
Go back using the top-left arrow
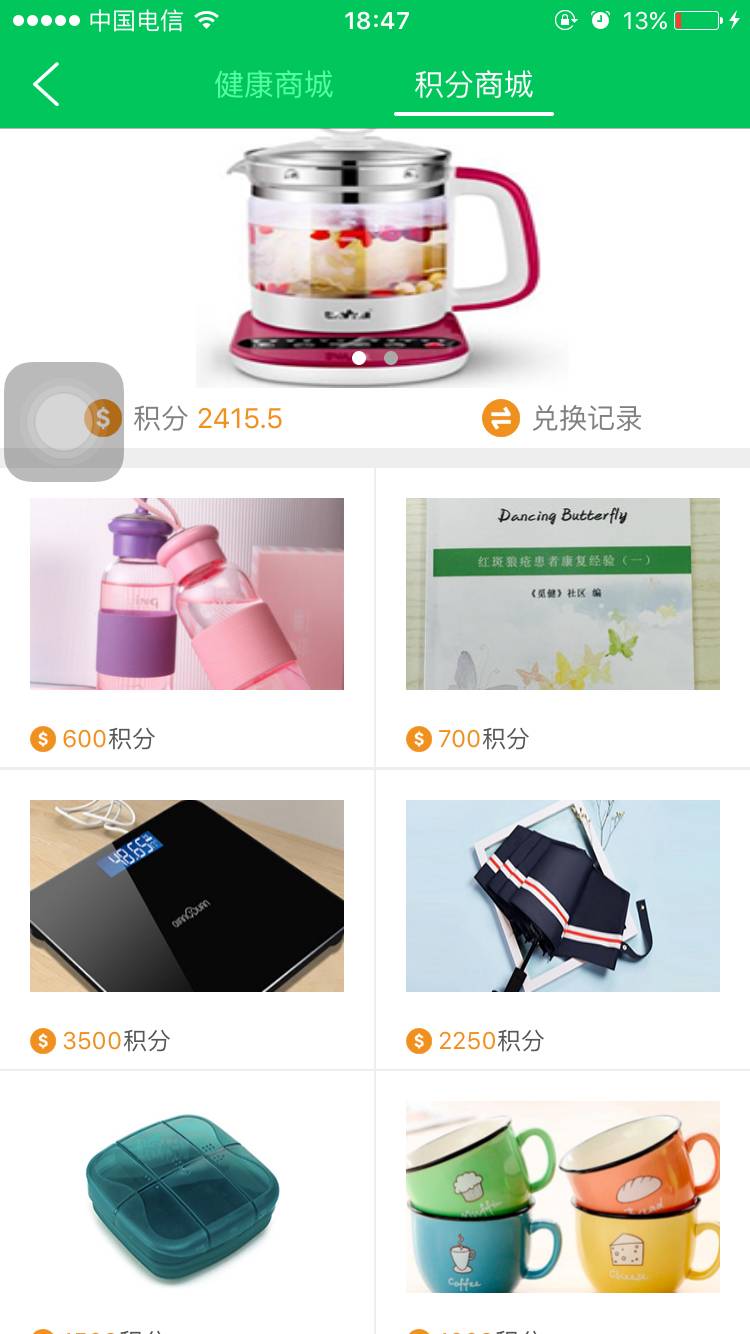click(46, 84)
